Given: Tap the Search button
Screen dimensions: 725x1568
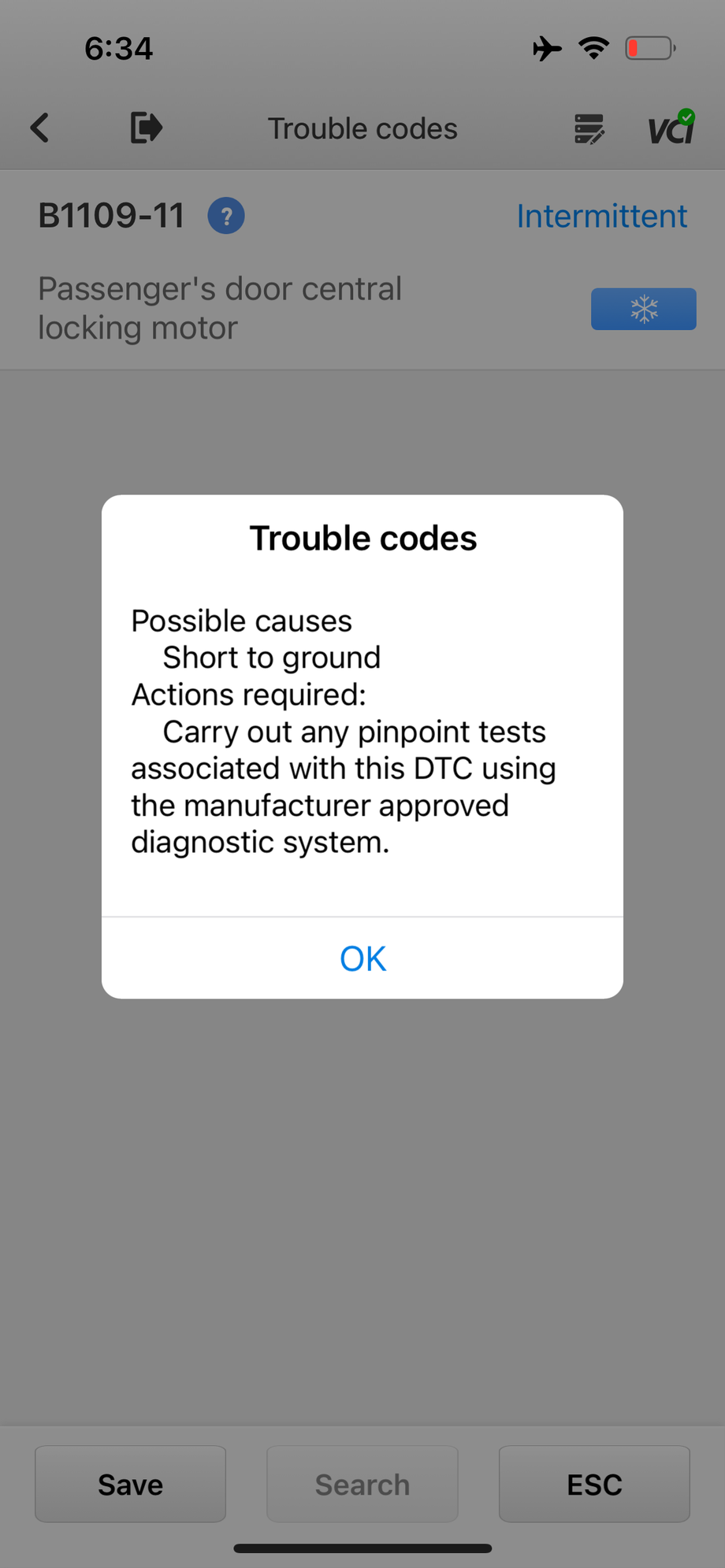Looking at the screenshot, I should (x=362, y=1484).
